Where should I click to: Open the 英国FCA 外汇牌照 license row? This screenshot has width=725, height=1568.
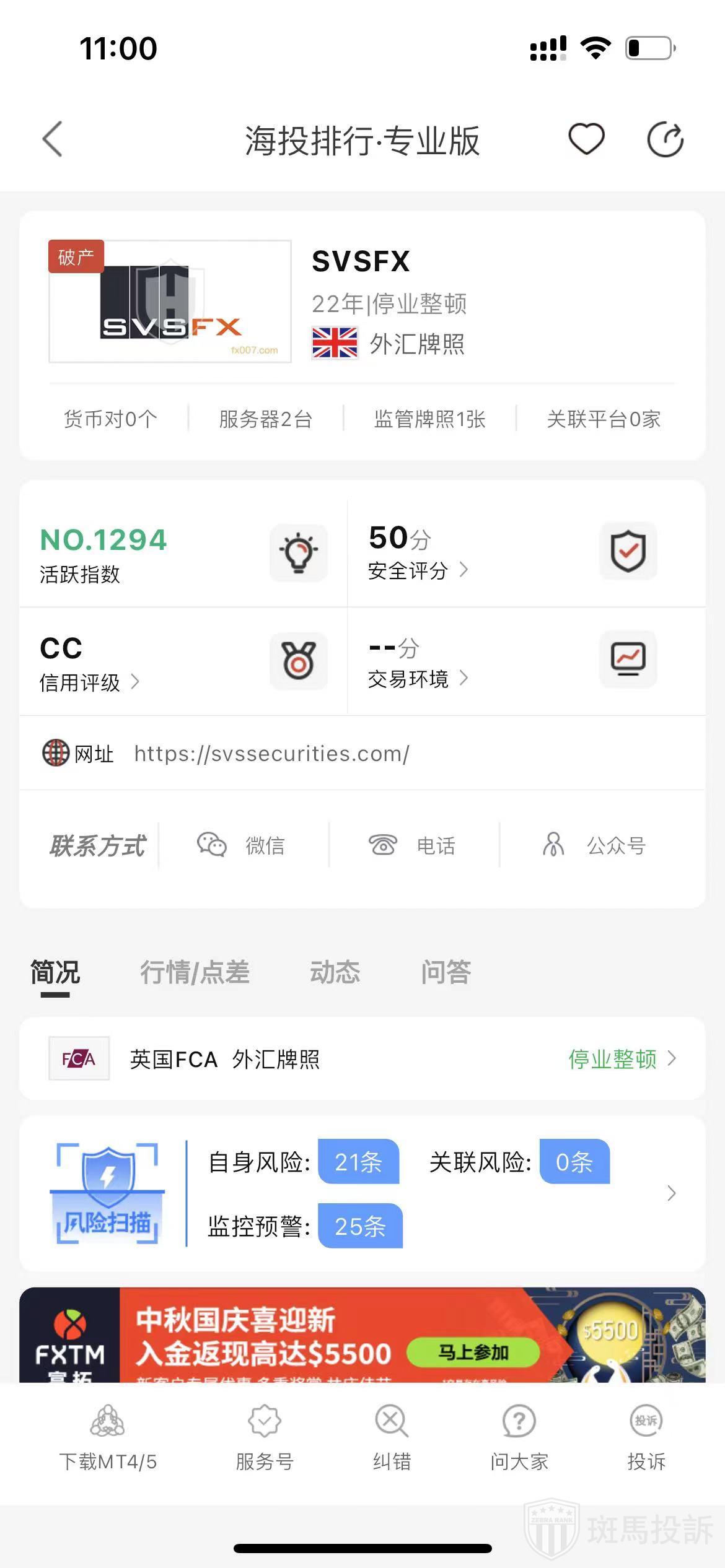tap(362, 1059)
